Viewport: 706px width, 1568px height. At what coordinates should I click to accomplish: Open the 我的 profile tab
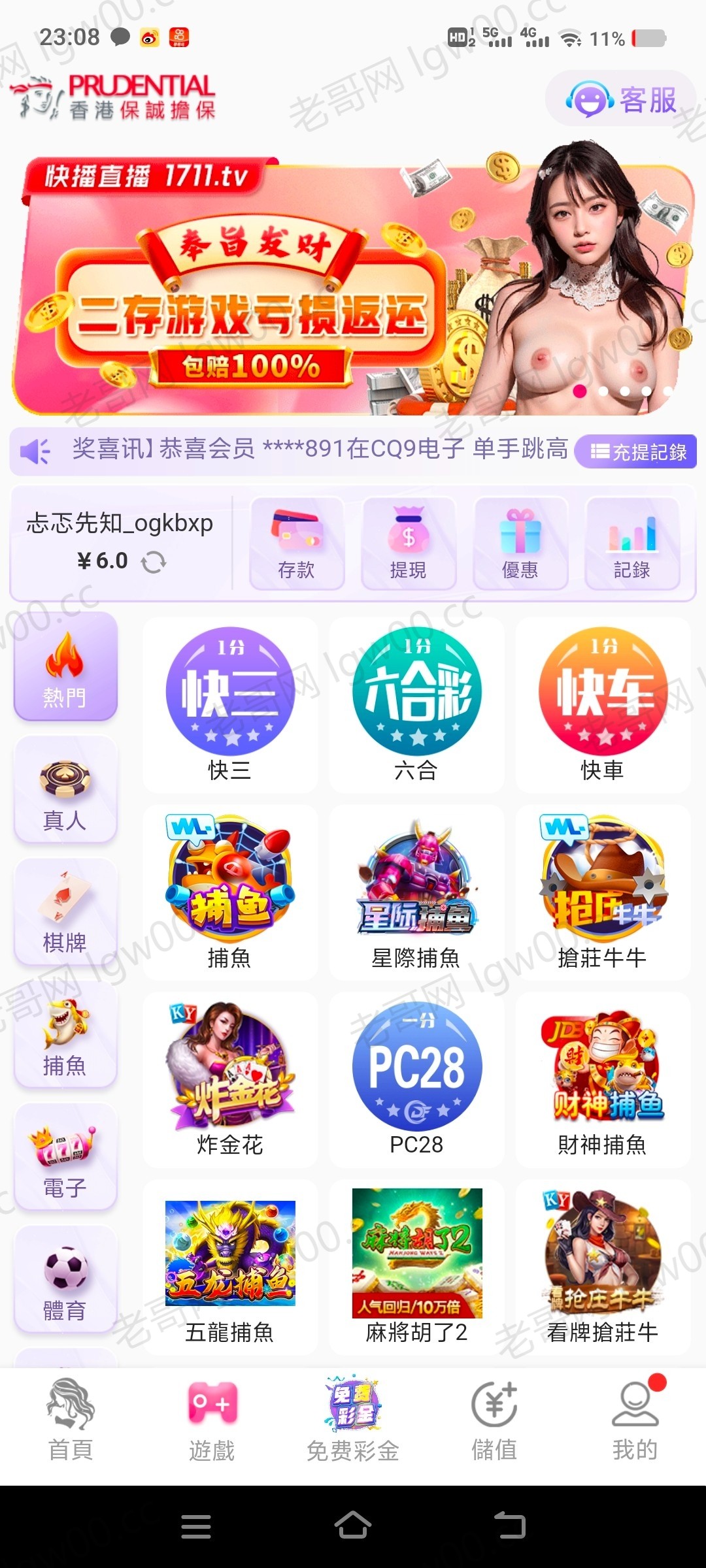coord(635,1422)
